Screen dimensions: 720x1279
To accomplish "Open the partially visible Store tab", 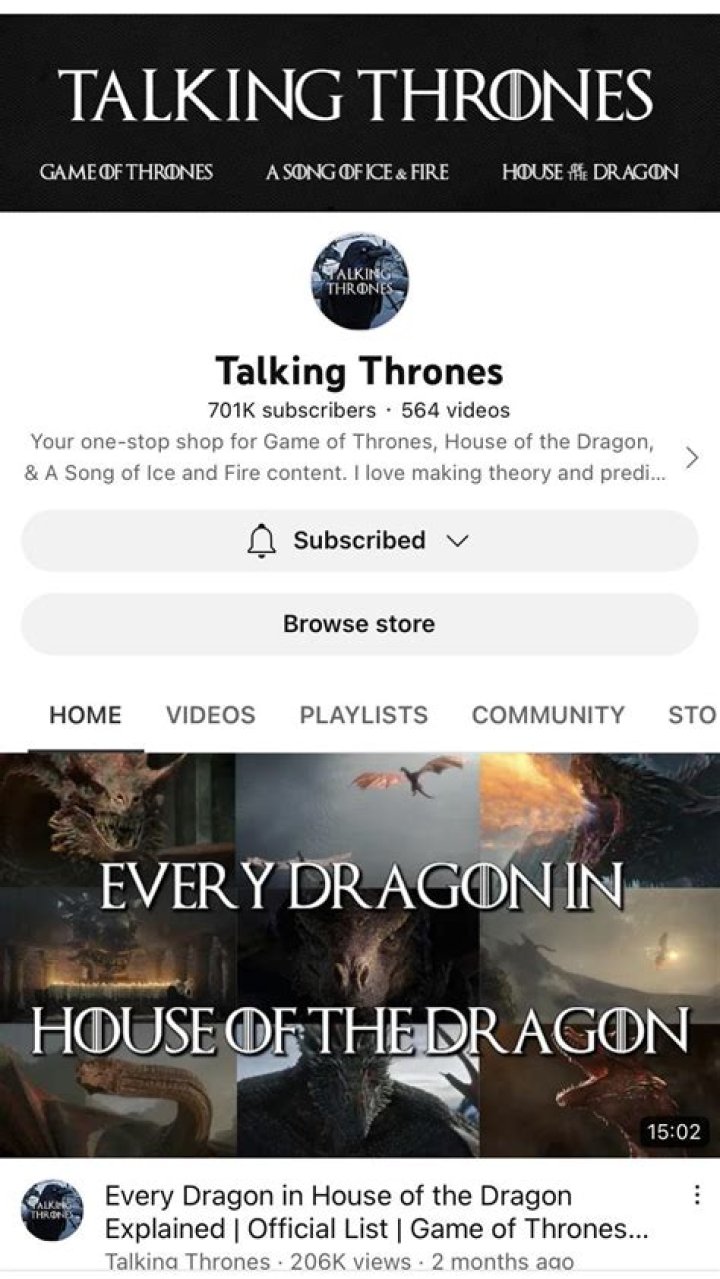I will point(692,715).
